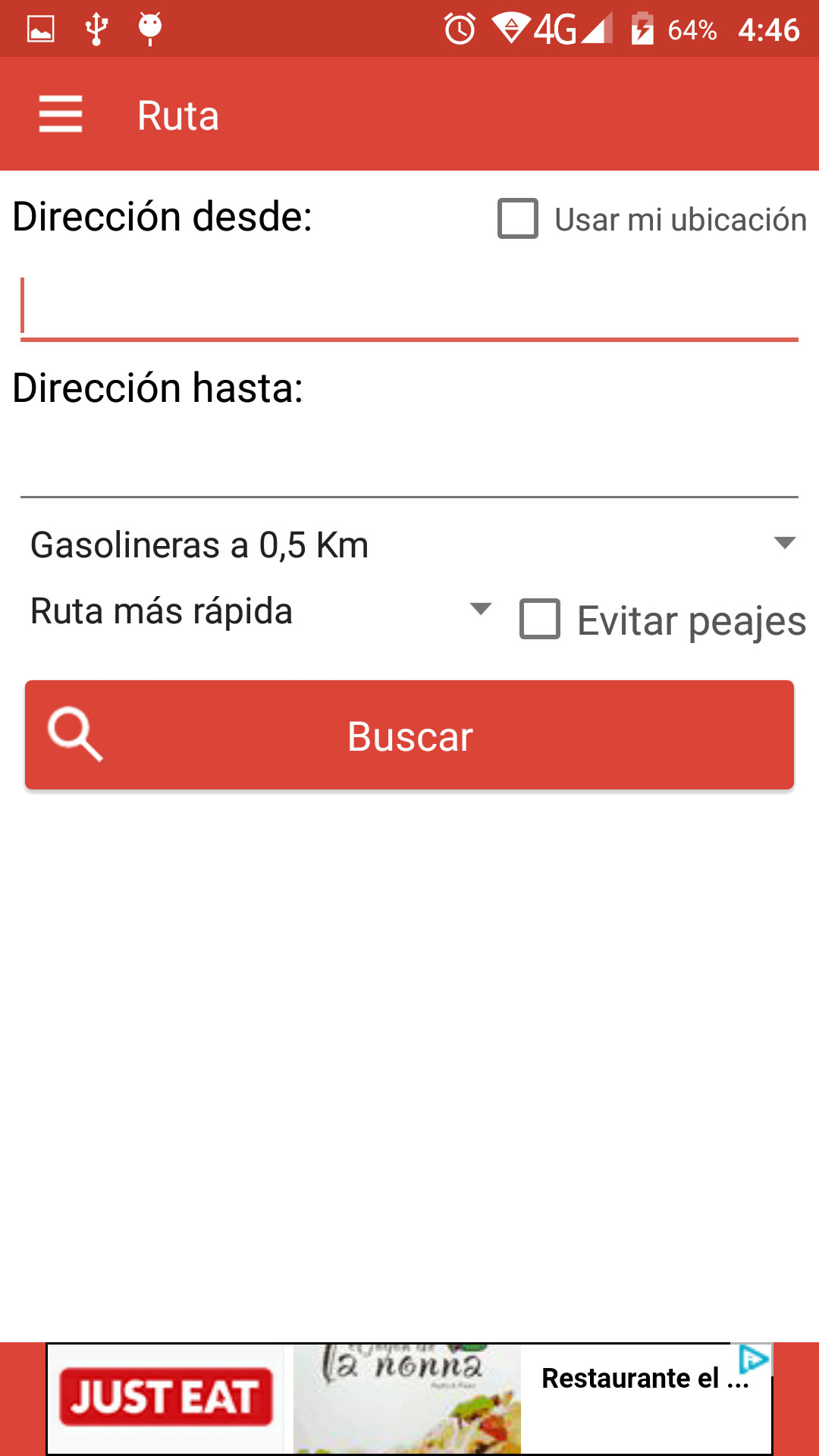Screen dimensions: 819x1456
Task: Expand the Gasolineras a 0,5 Km dropdown
Action: point(409,544)
